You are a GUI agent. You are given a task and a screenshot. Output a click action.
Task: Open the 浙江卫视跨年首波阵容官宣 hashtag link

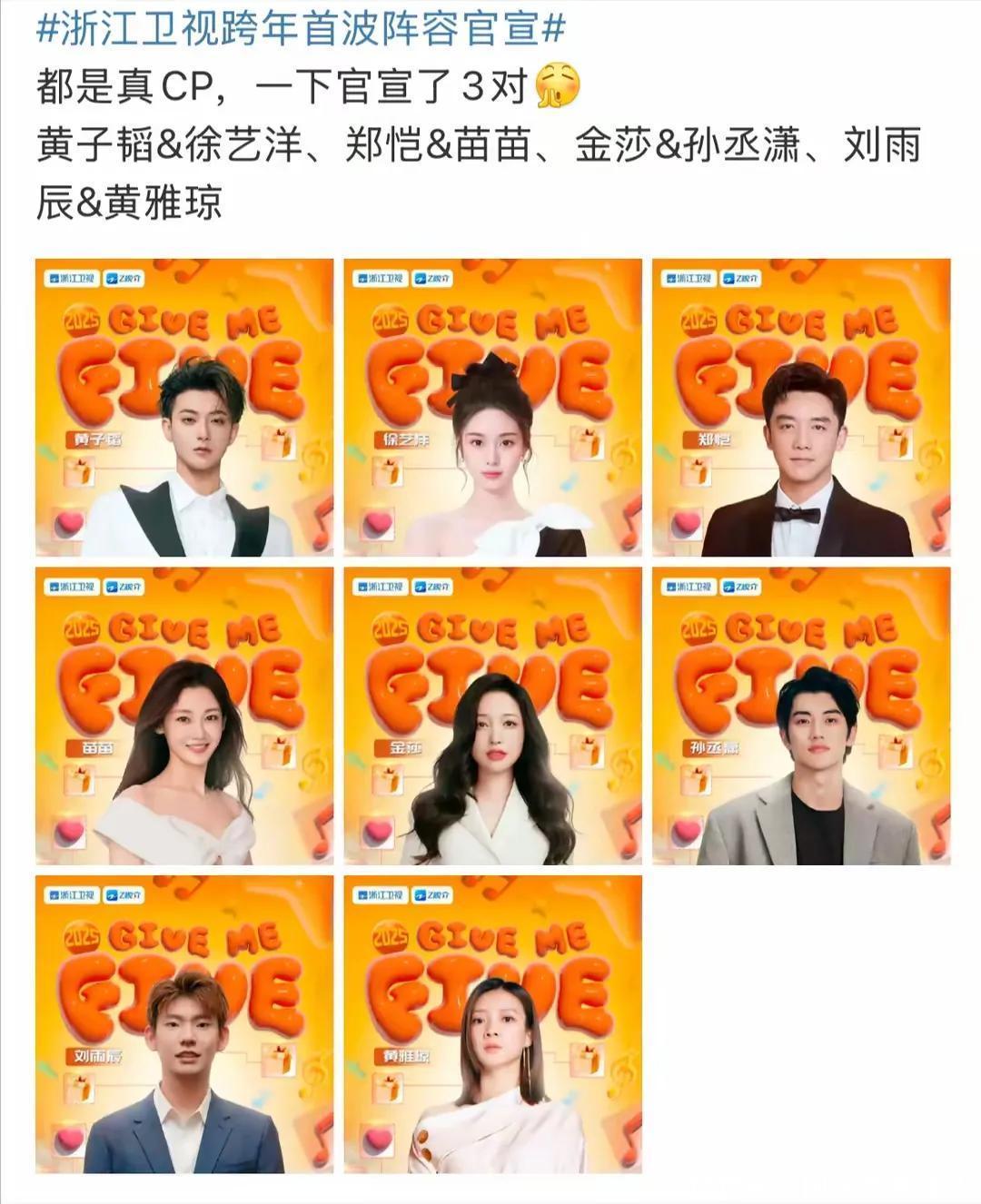pos(300,29)
